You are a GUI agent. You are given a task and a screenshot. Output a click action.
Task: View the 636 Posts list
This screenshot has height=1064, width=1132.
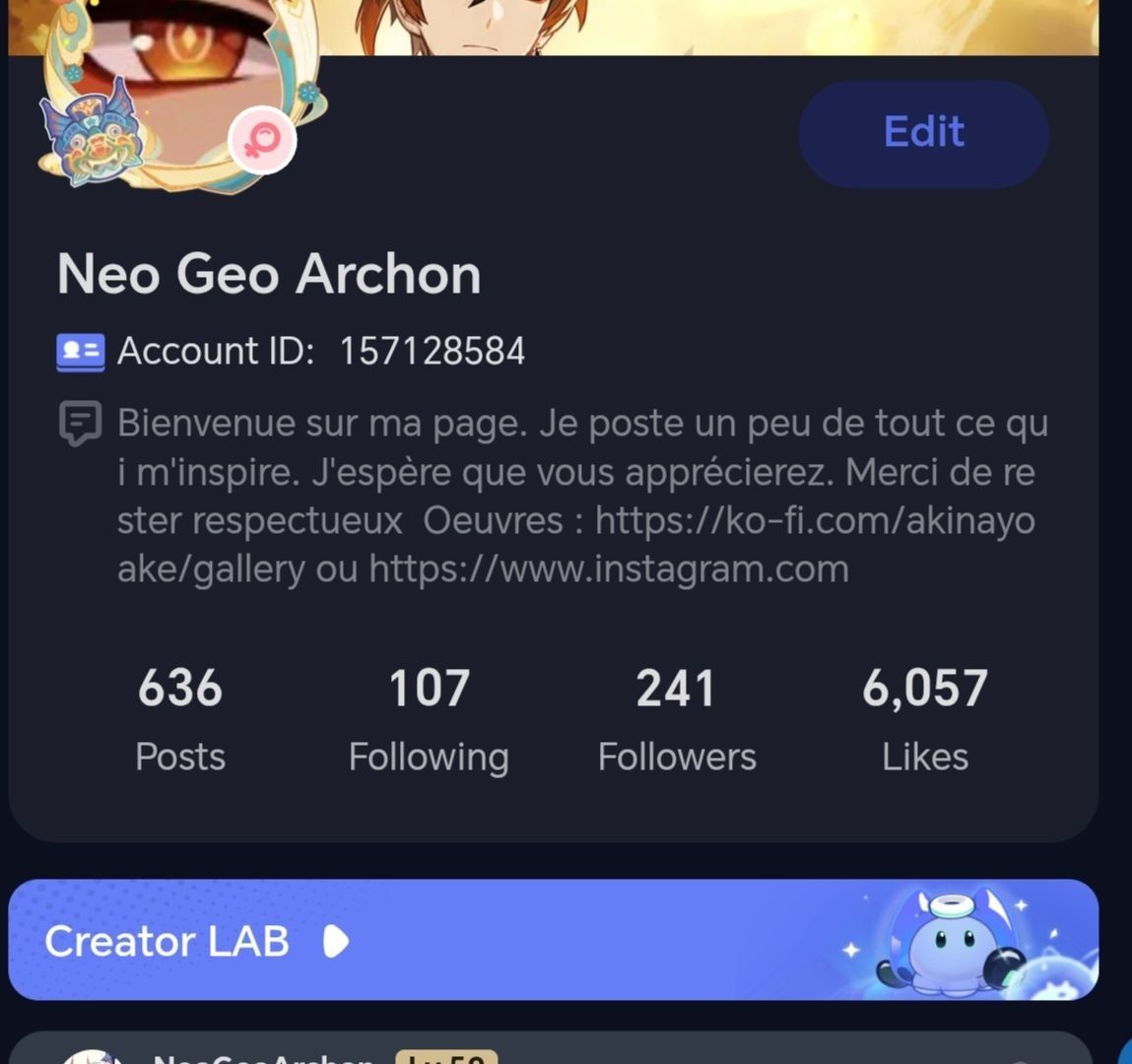[x=180, y=718]
